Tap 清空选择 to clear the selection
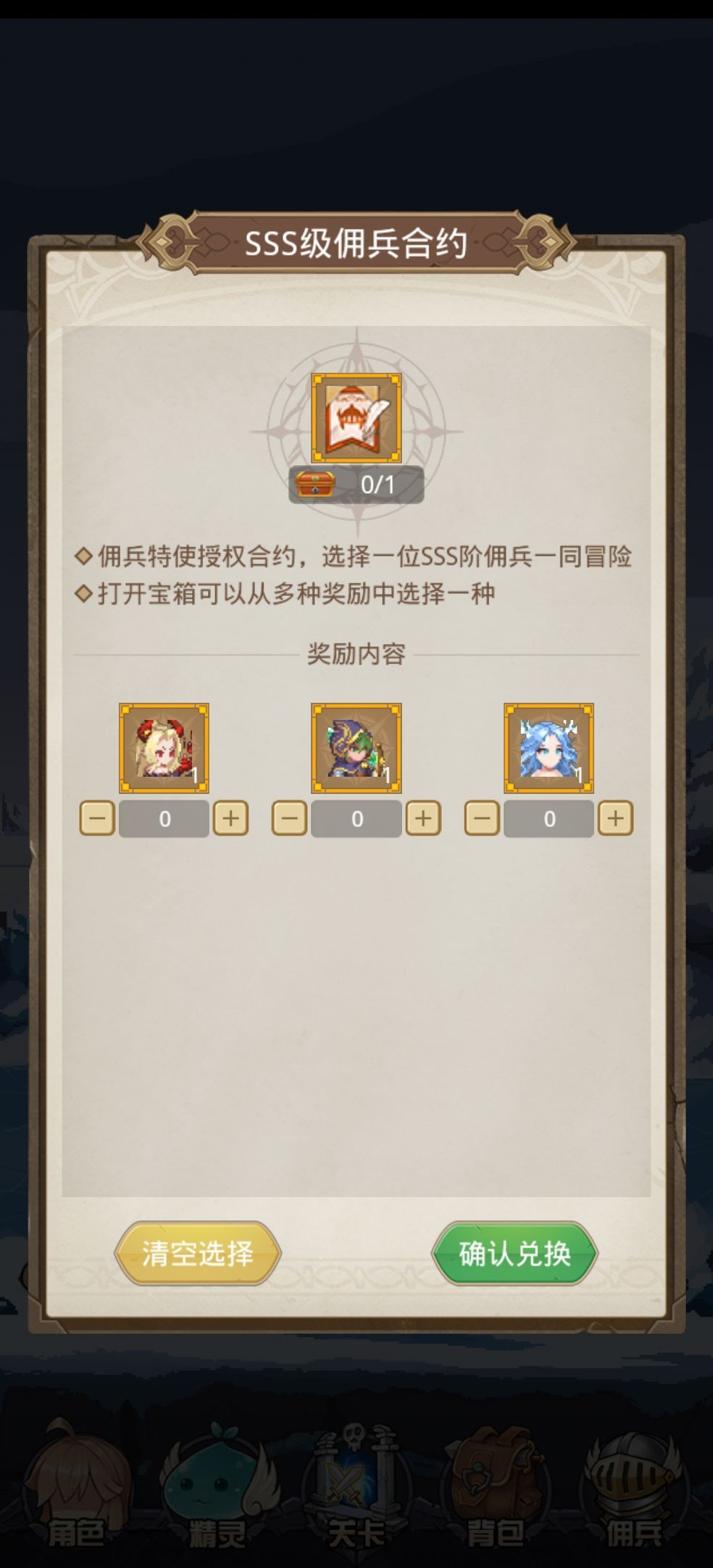The image size is (713, 1568). (x=198, y=1254)
